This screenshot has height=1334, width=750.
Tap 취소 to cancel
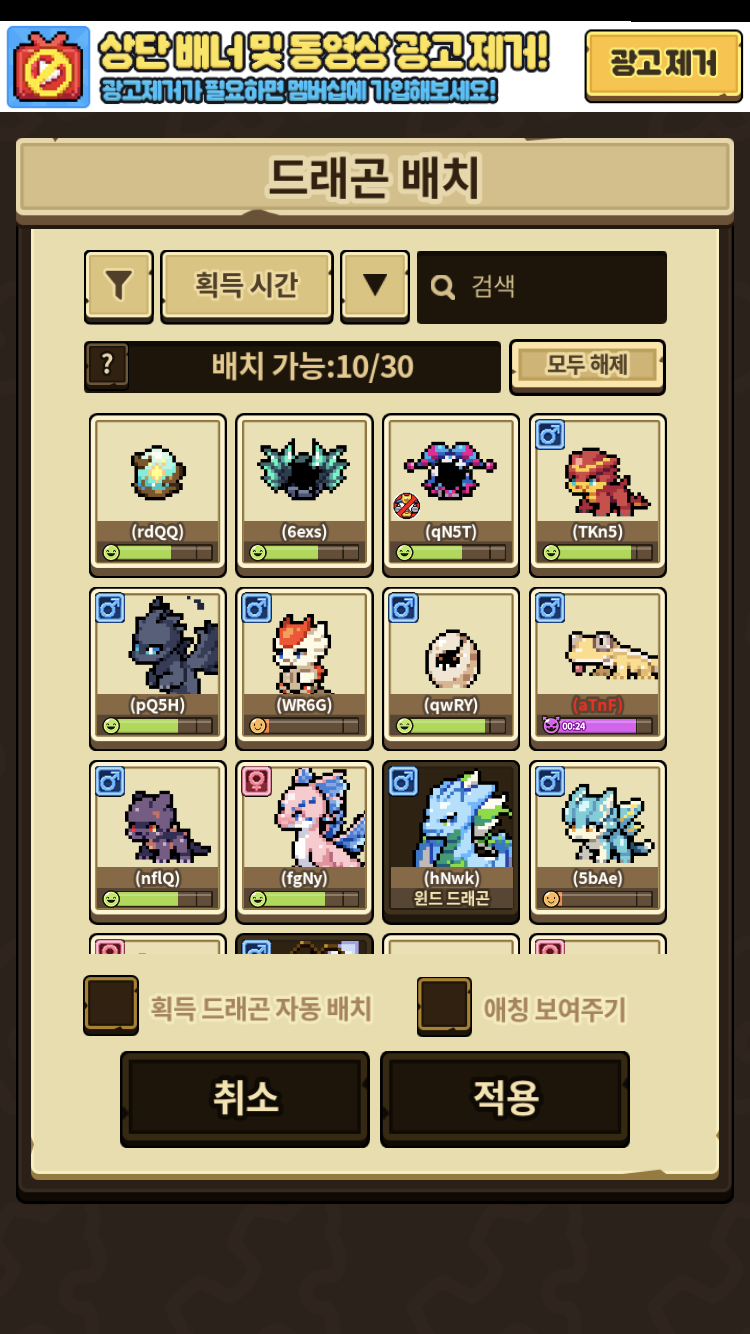click(245, 1098)
